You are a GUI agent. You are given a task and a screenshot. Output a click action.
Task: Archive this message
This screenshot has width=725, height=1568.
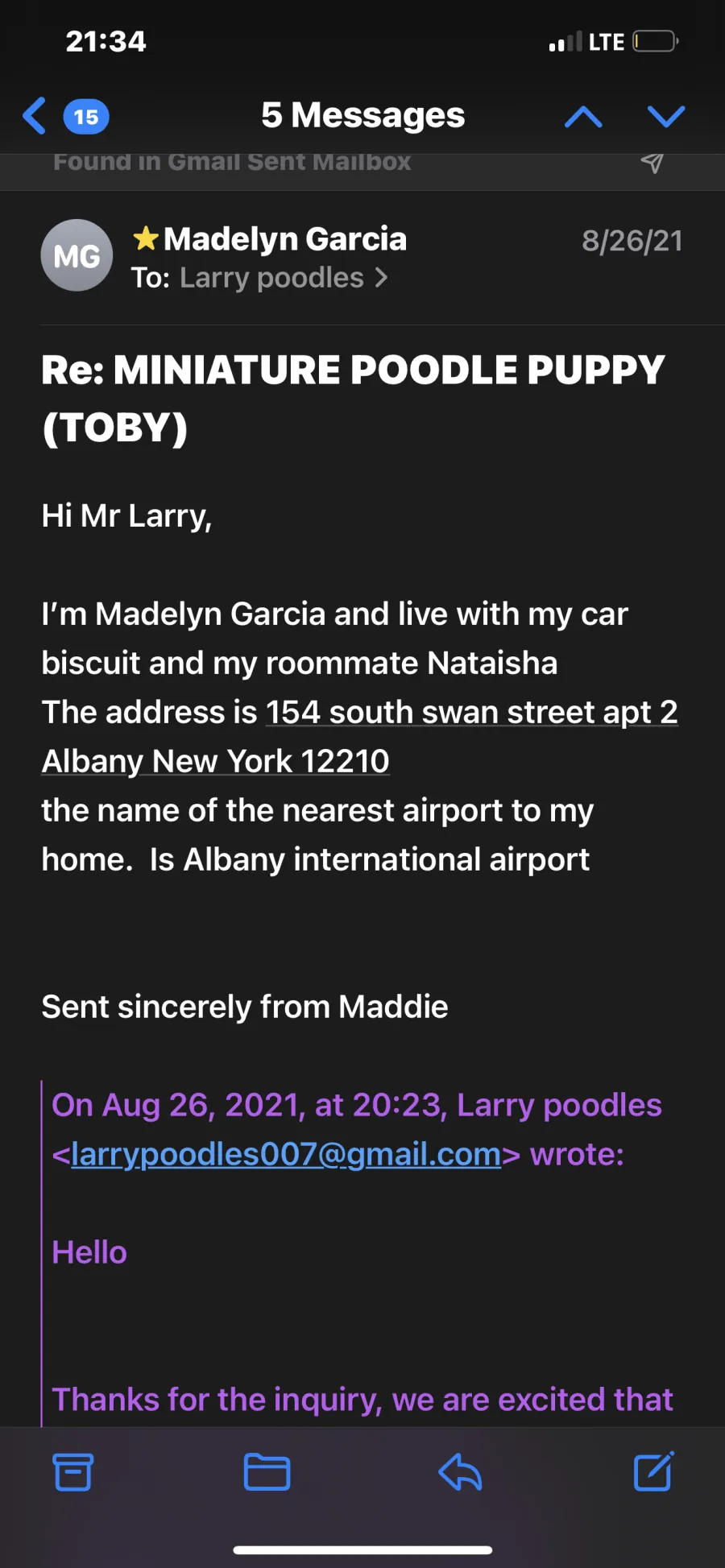point(73,1472)
